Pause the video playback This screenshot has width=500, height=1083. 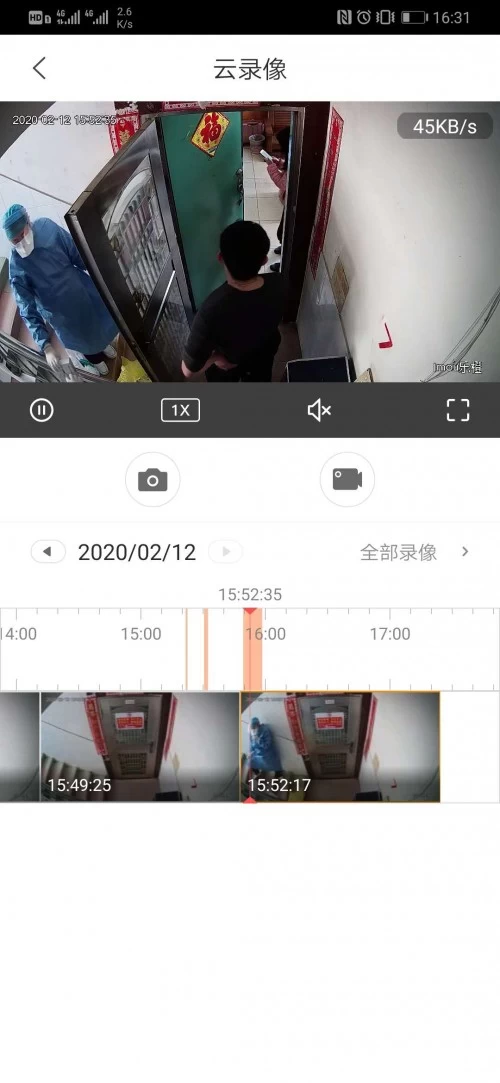[x=41, y=410]
